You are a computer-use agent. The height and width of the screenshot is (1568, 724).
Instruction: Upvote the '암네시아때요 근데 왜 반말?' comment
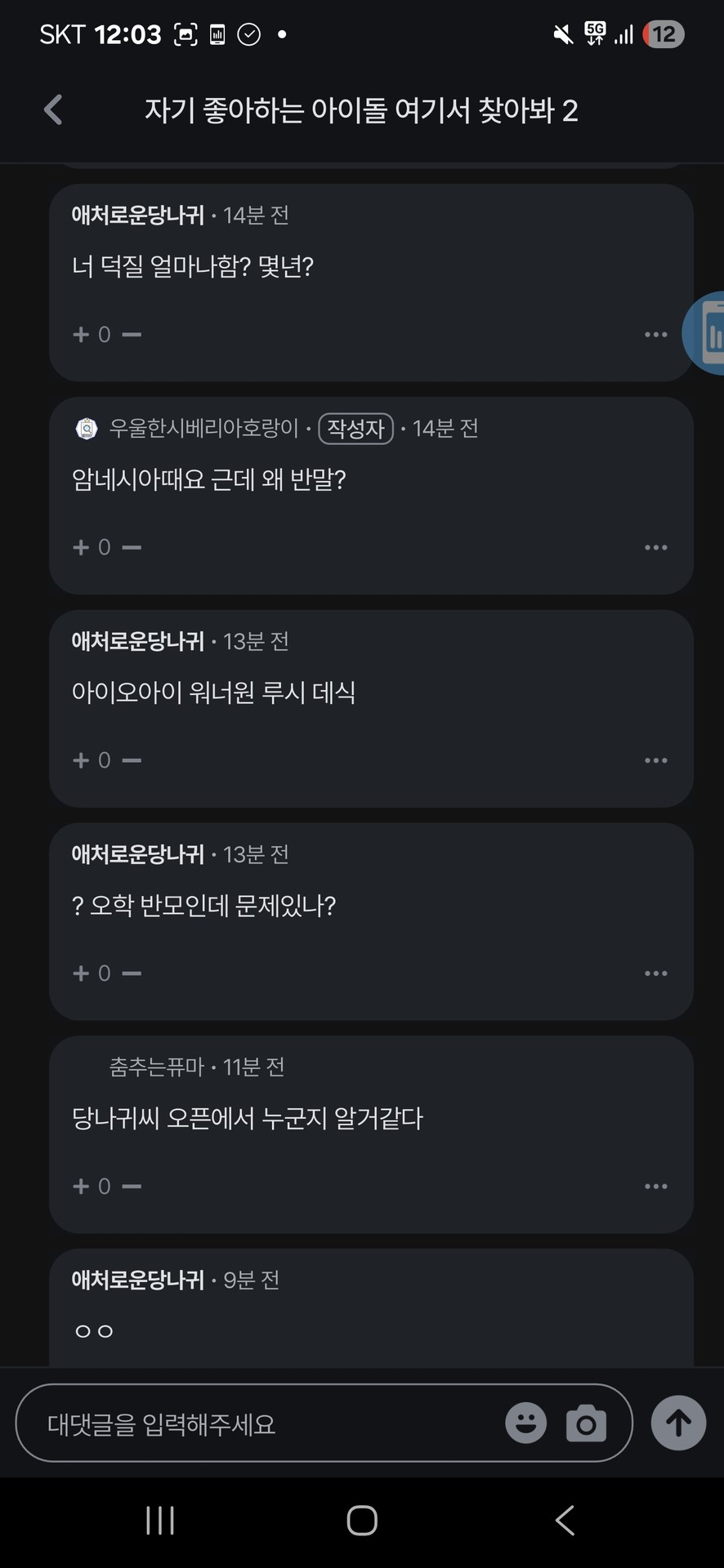click(x=79, y=547)
